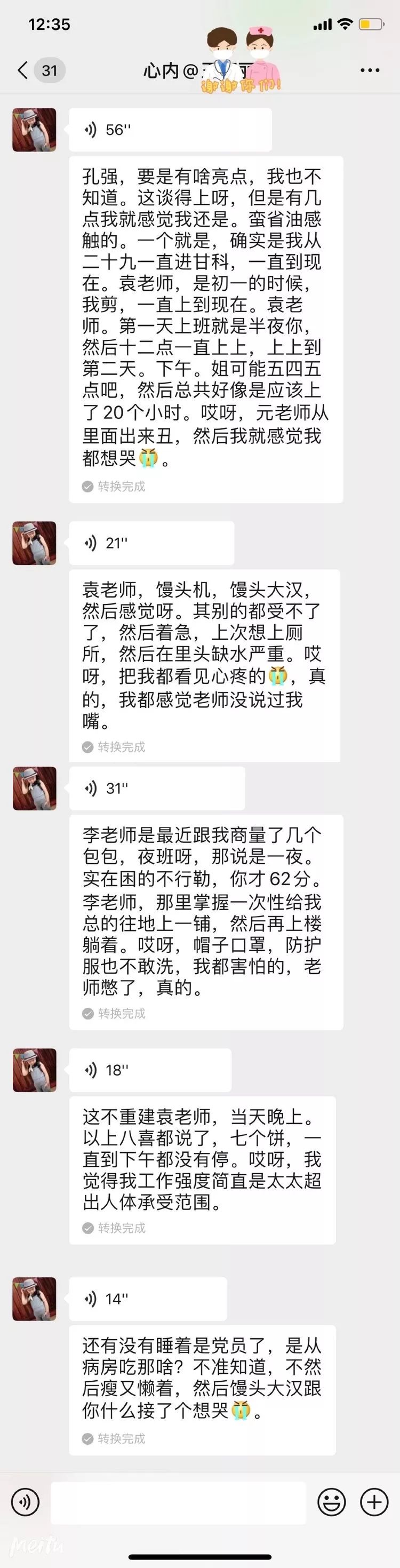The image size is (400, 1568).
Task: Play the 18-second voice message
Action: (150, 1070)
